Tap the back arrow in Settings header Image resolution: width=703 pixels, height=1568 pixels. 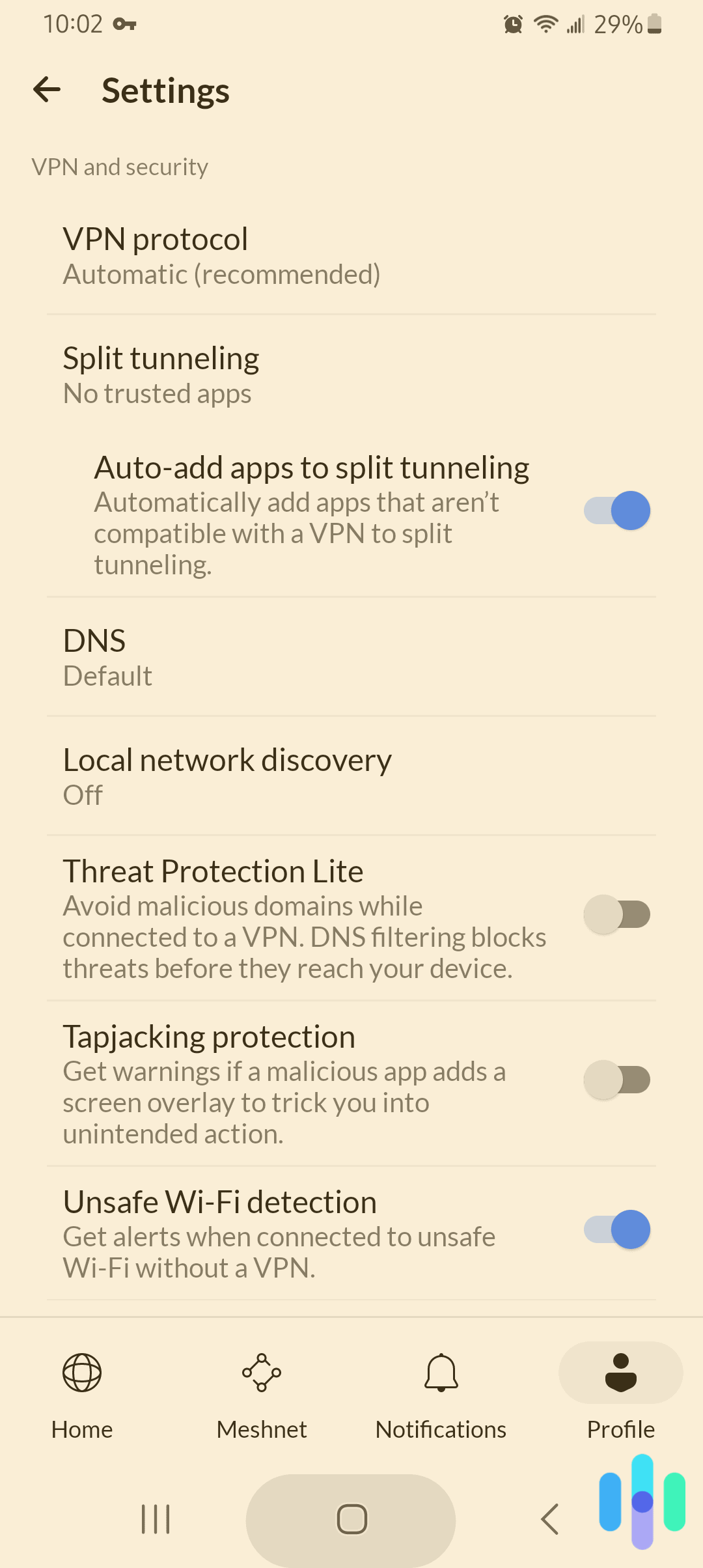click(47, 89)
